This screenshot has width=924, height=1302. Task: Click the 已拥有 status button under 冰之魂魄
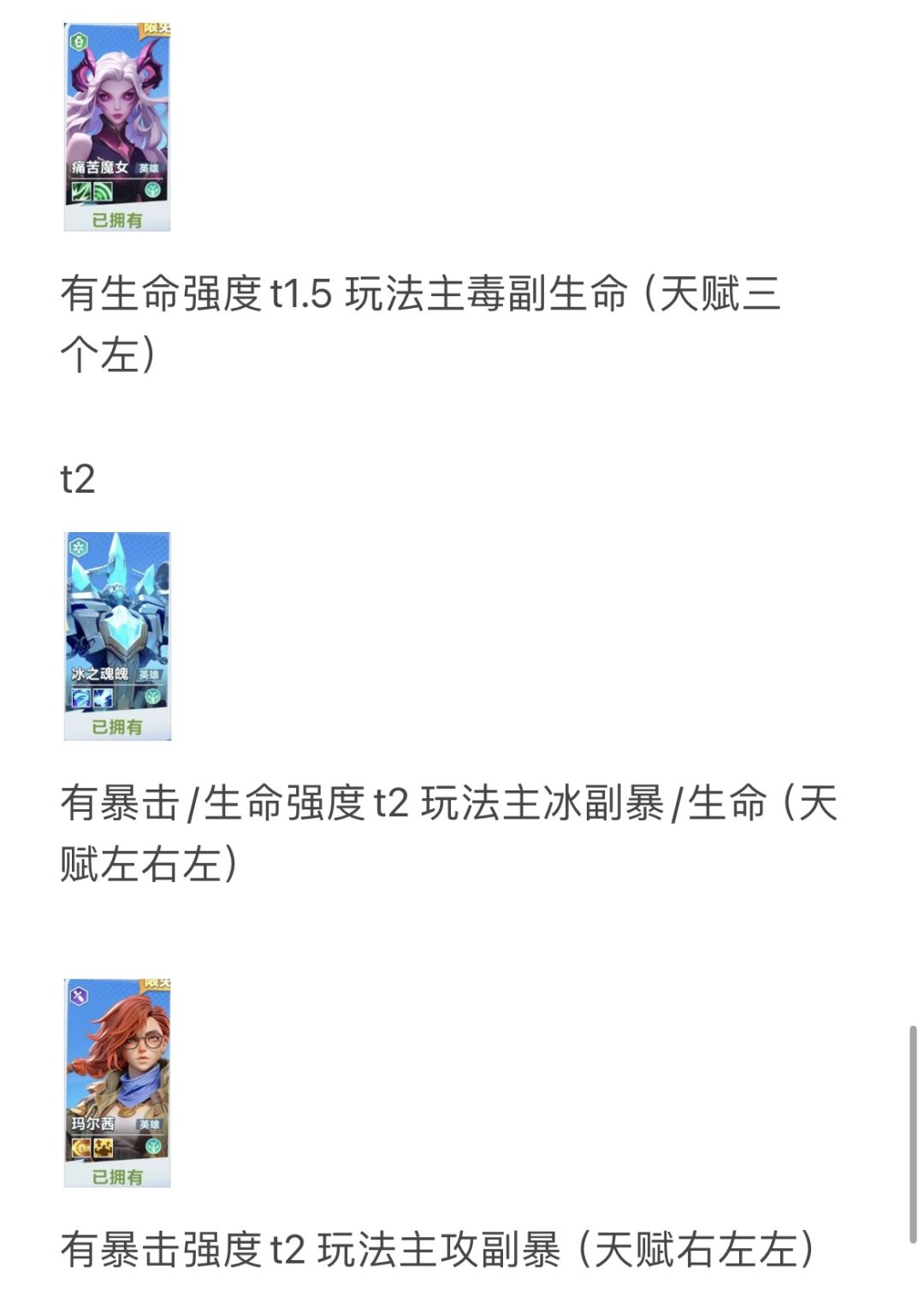[118, 725]
